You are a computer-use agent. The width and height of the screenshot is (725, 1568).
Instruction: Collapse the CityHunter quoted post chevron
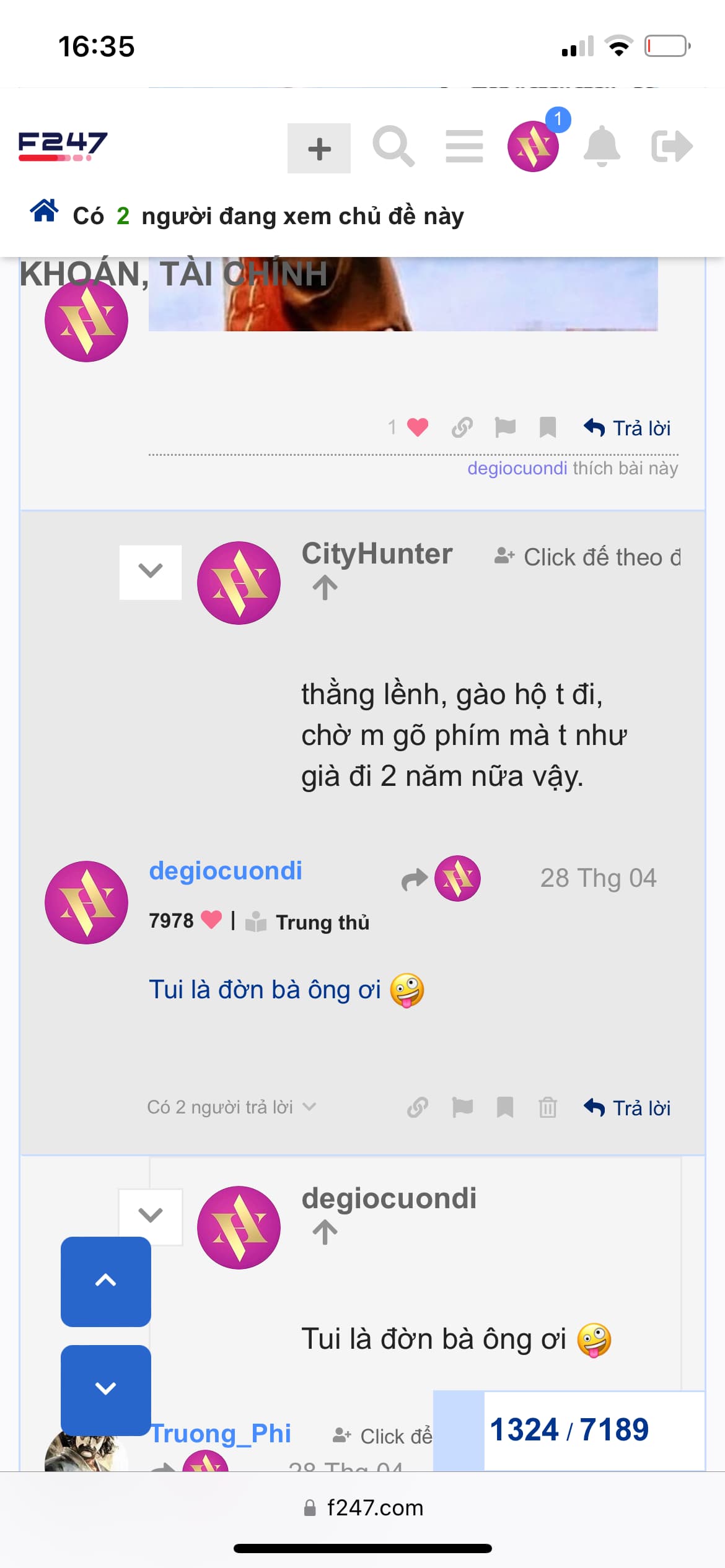151,572
